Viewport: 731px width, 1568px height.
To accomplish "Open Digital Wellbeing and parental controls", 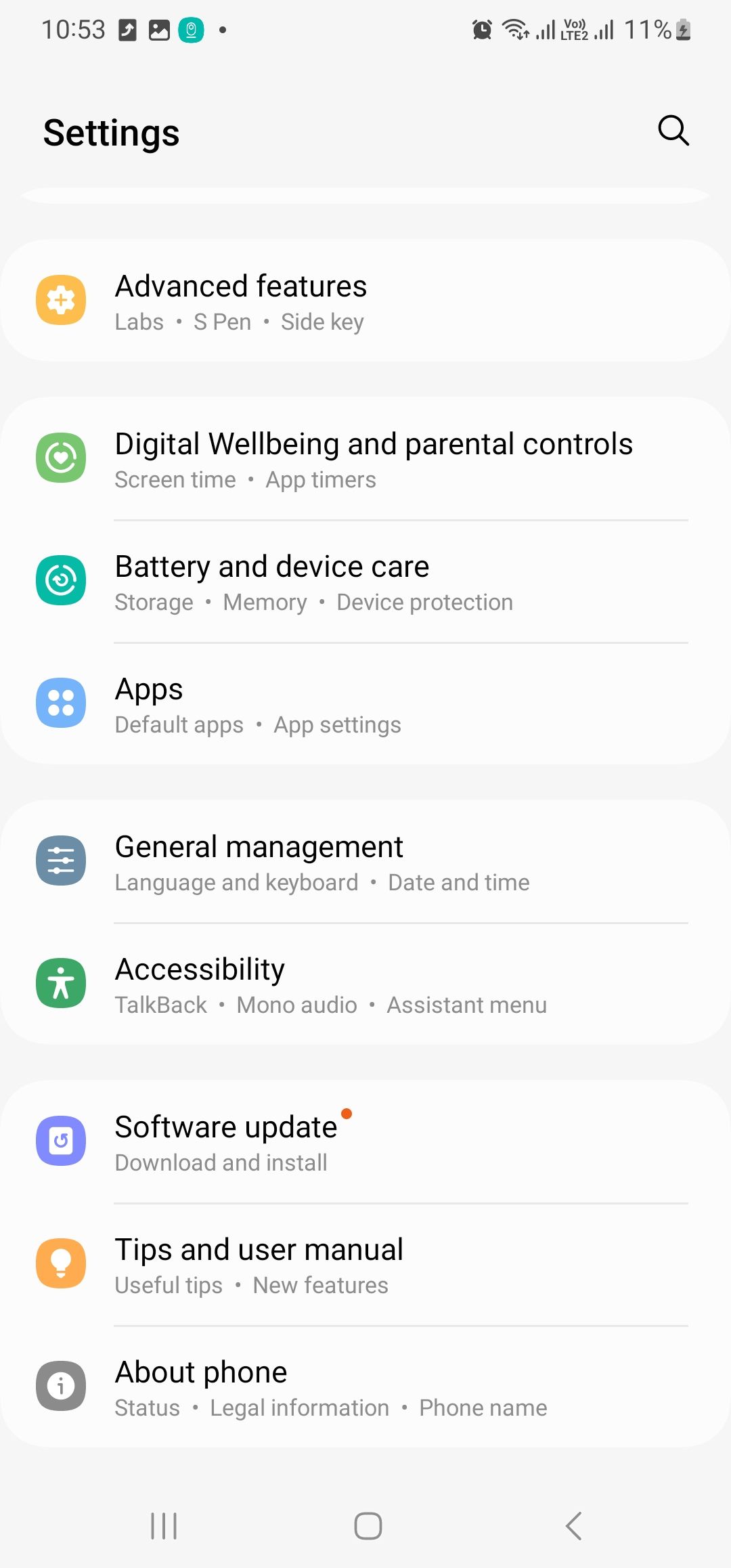I will click(x=374, y=457).
